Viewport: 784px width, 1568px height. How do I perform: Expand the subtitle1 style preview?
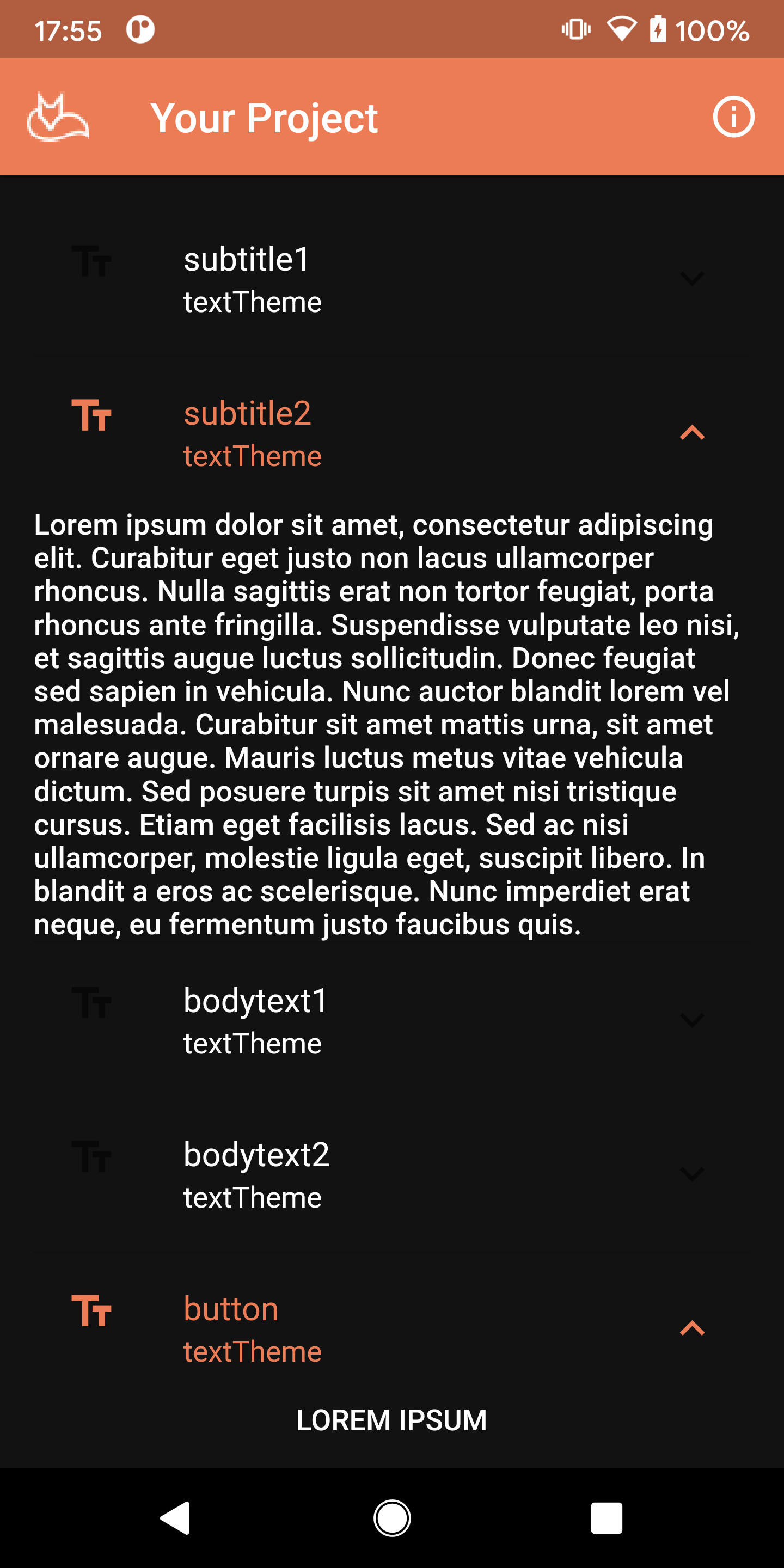click(691, 280)
